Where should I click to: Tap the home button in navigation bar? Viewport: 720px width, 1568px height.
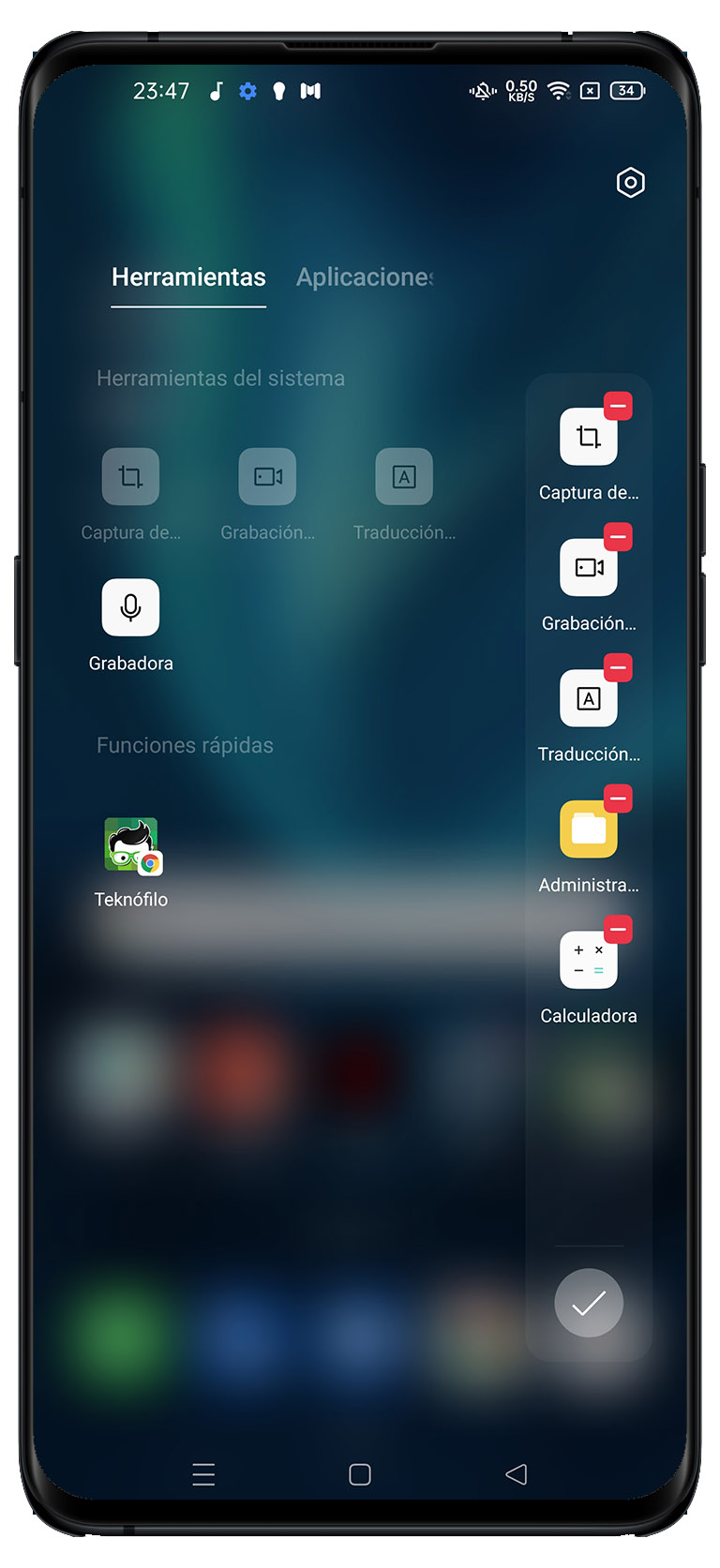(360, 1474)
